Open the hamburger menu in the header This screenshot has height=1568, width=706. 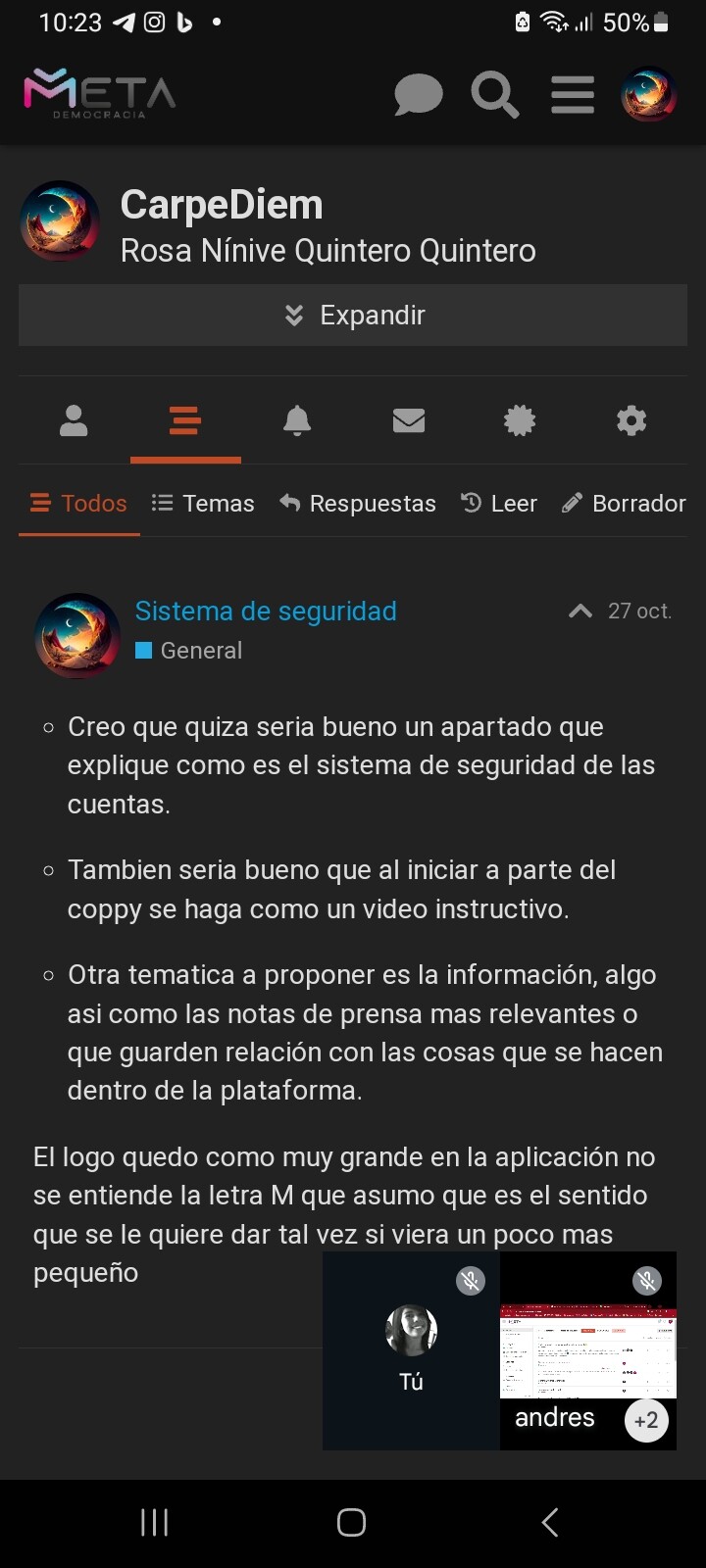[x=573, y=96]
